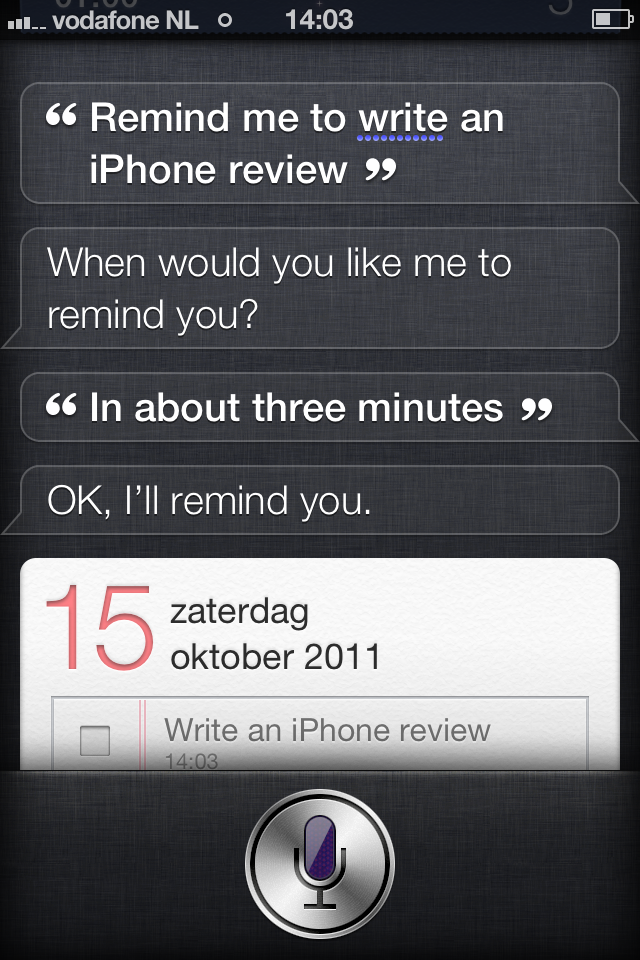The height and width of the screenshot is (960, 640).
Task: Check off the Write an iPhone review reminder
Action: pyautogui.click(x=95, y=741)
